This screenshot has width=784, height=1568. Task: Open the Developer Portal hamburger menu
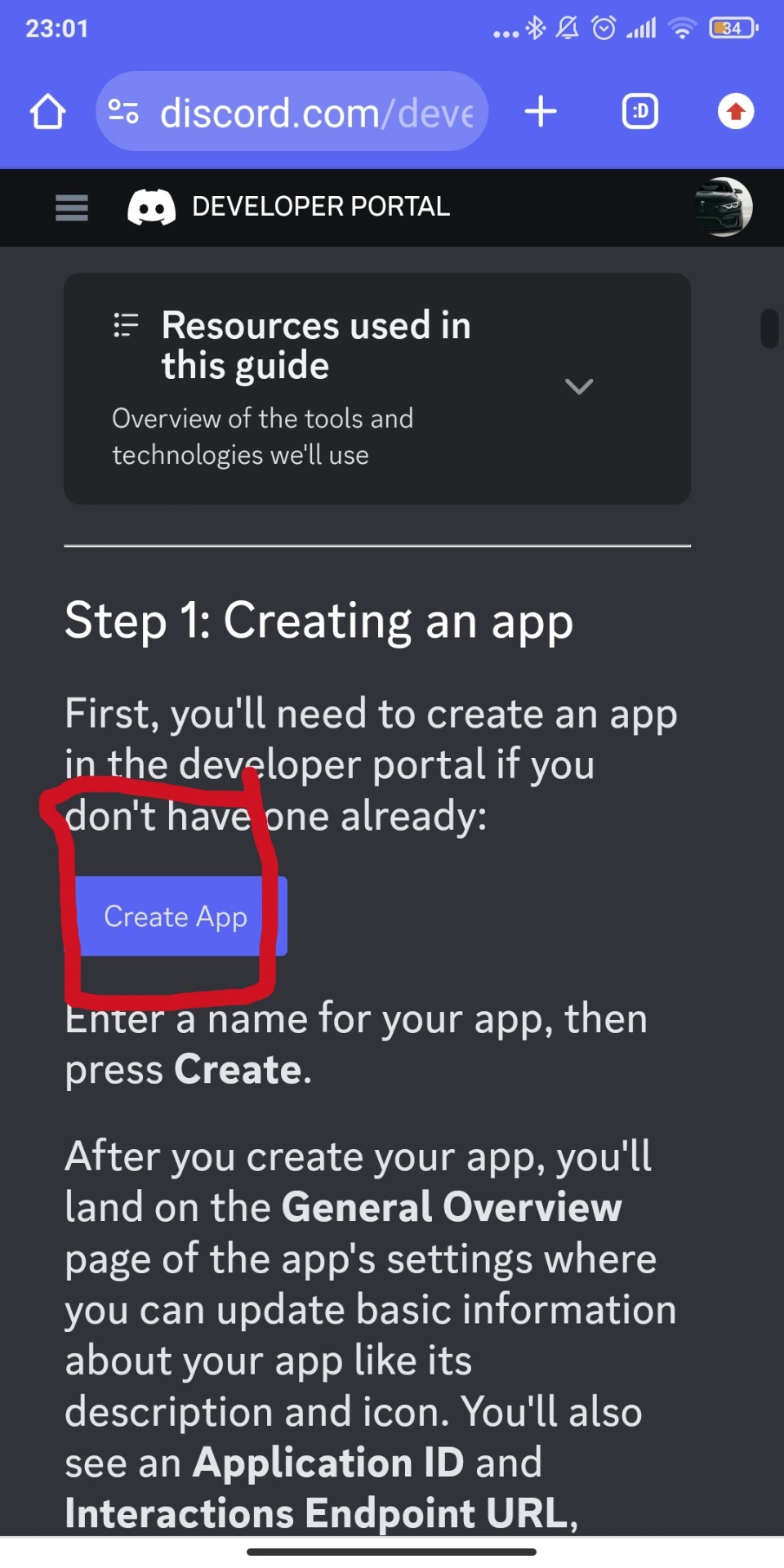pyautogui.click(x=72, y=207)
